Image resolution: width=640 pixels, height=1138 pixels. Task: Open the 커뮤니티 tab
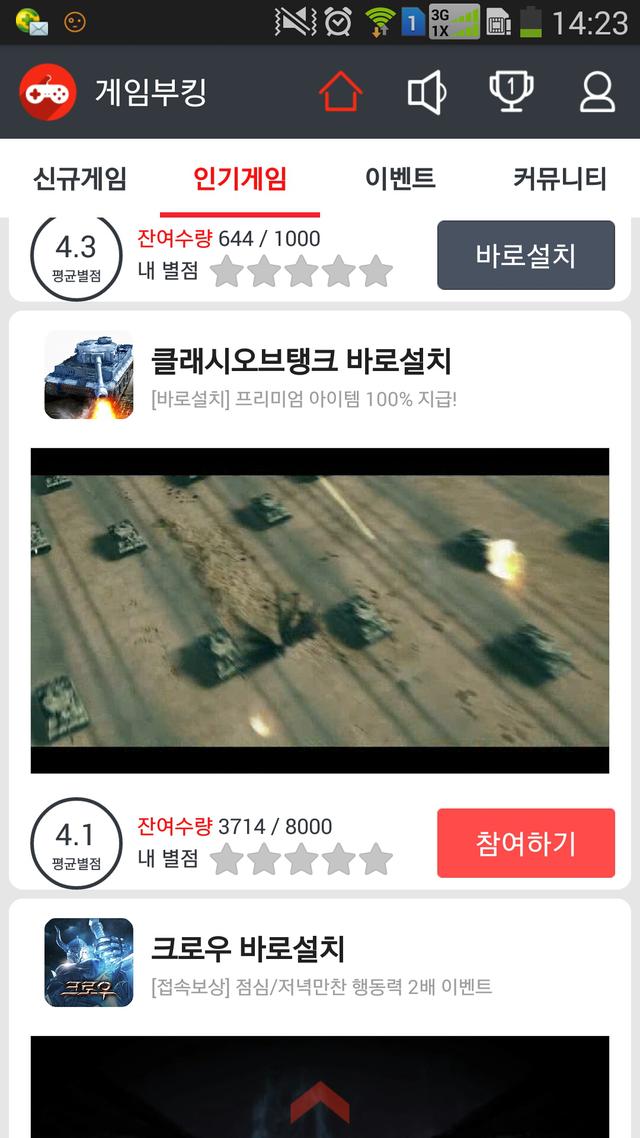pos(560,179)
